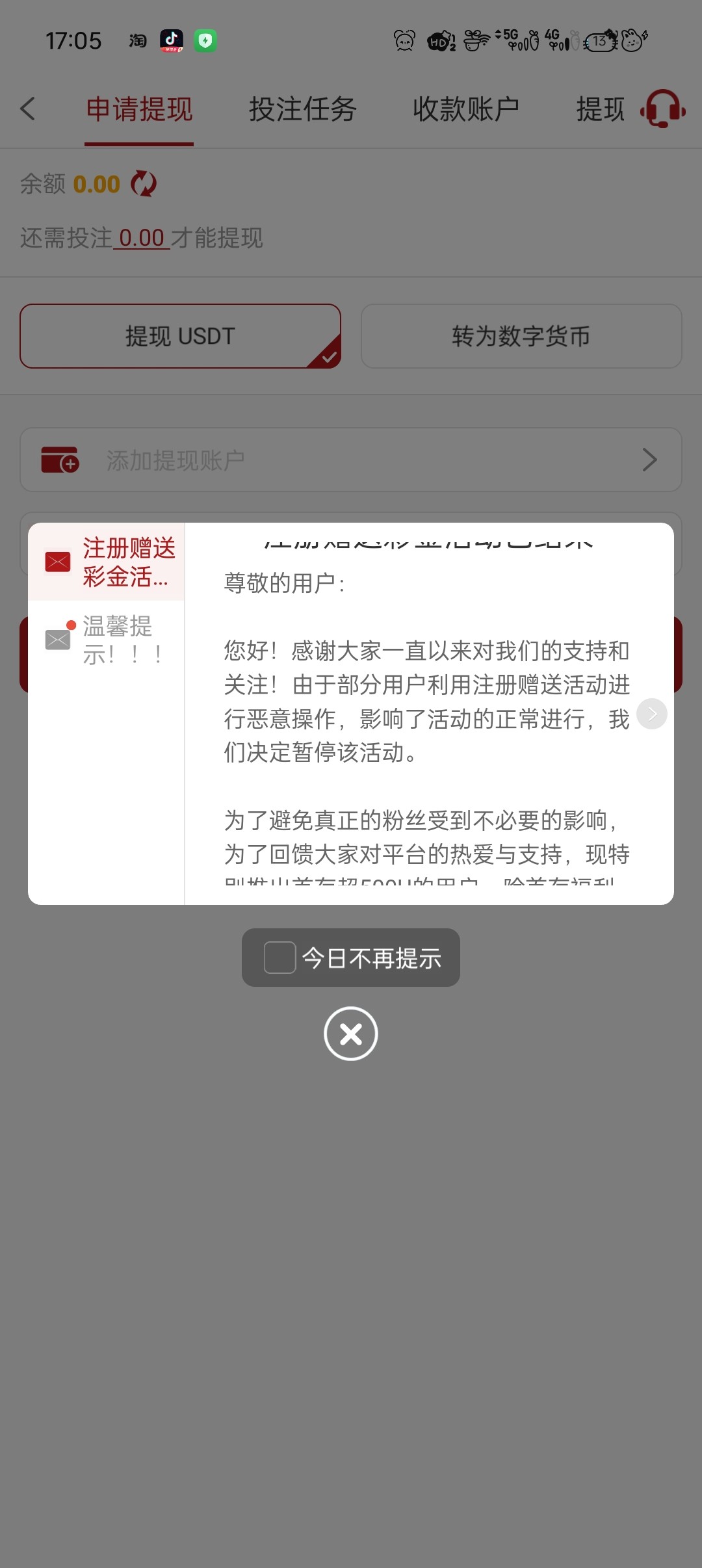Go back to the previous page

27,109
